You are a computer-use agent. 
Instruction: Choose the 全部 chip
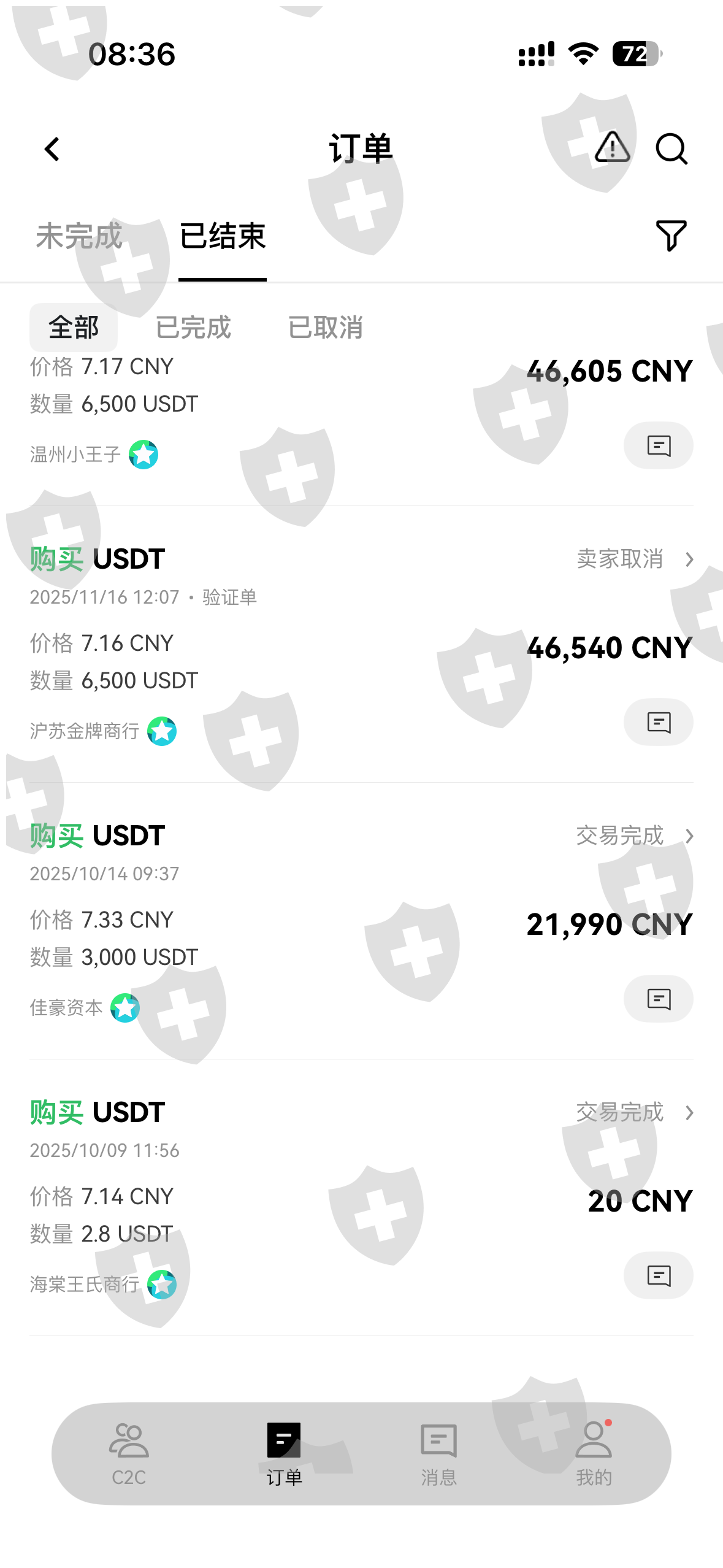[74, 327]
